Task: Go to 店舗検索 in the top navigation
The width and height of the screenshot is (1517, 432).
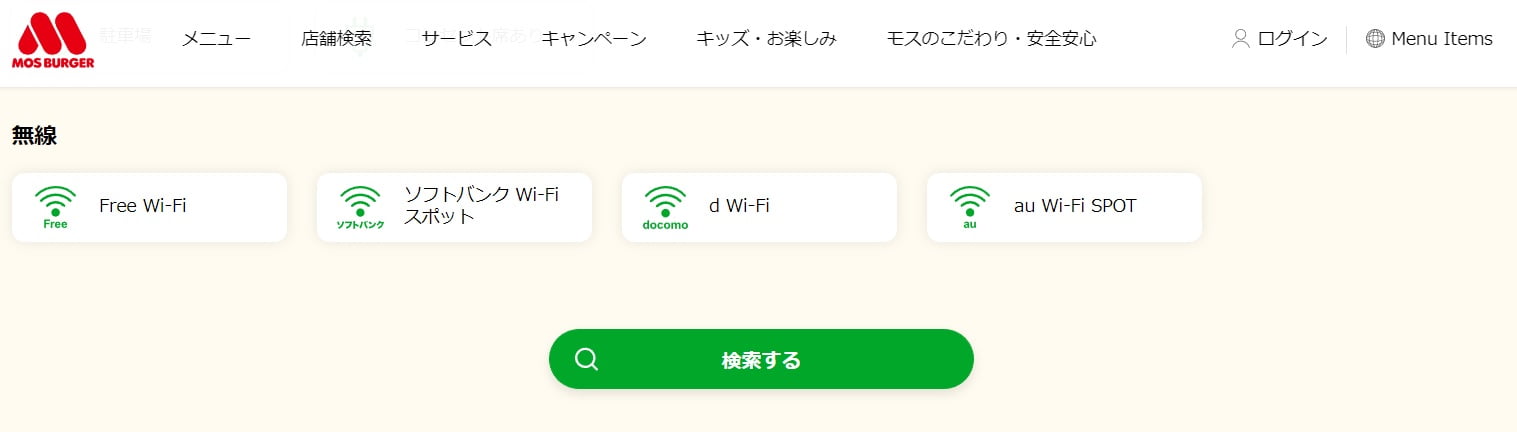Action: [336, 39]
